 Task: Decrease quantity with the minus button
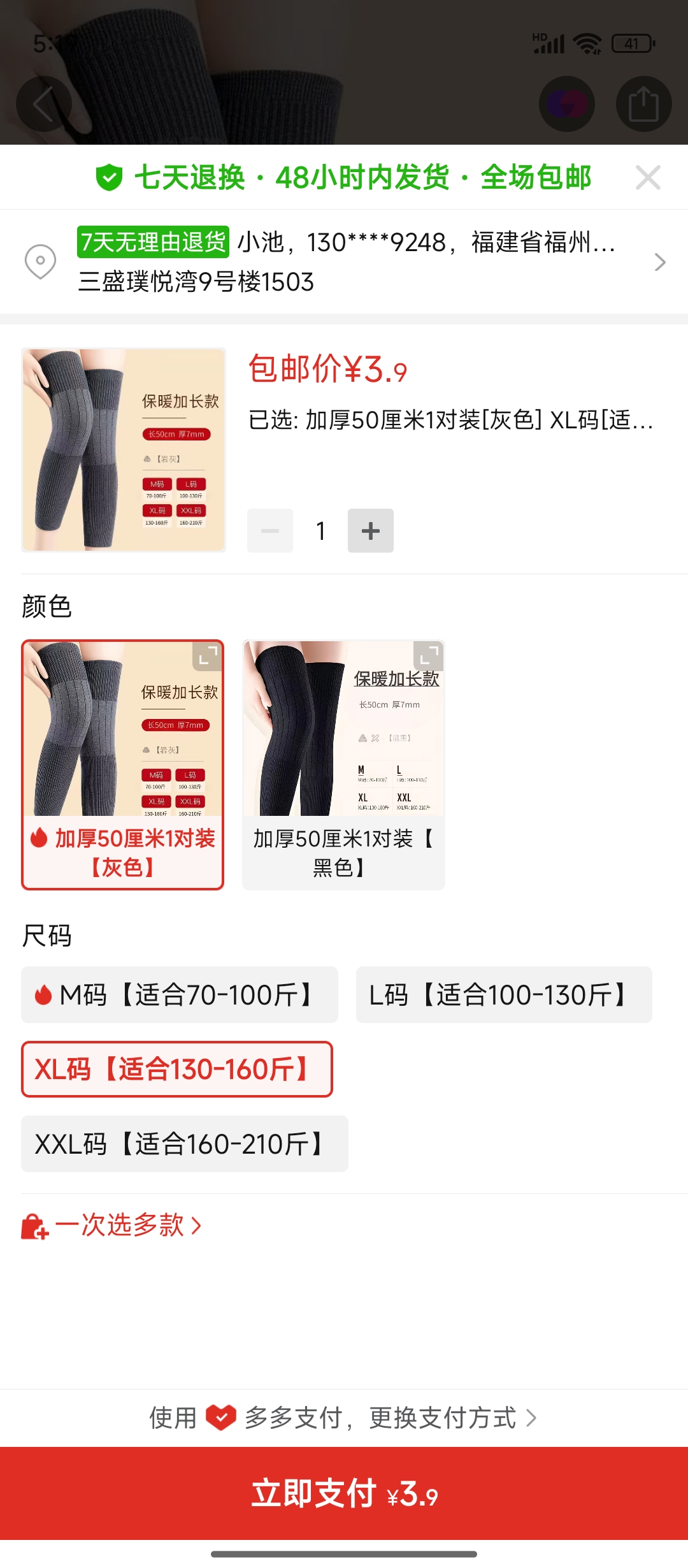pos(270,530)
